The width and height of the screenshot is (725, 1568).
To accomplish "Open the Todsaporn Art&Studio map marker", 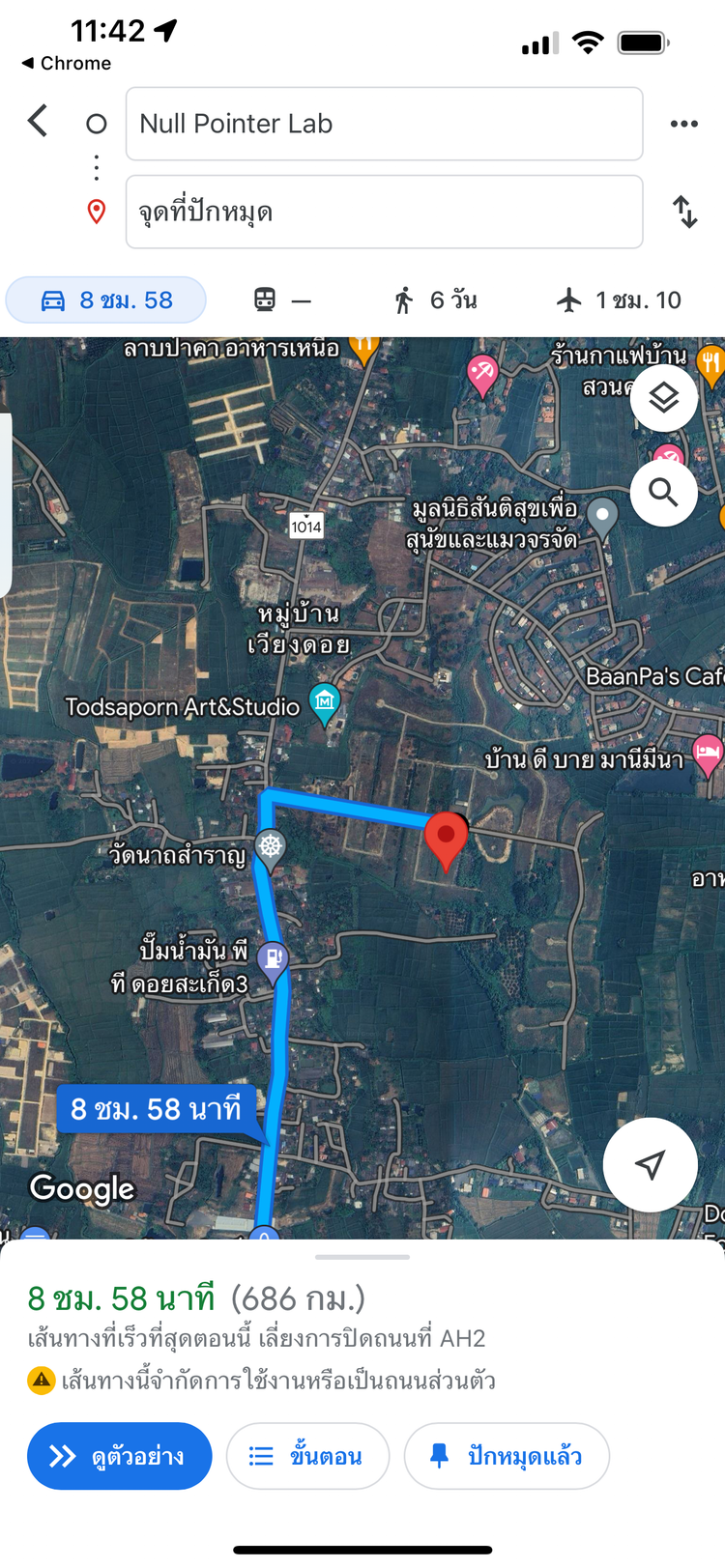I will click(x=325, y=700).
